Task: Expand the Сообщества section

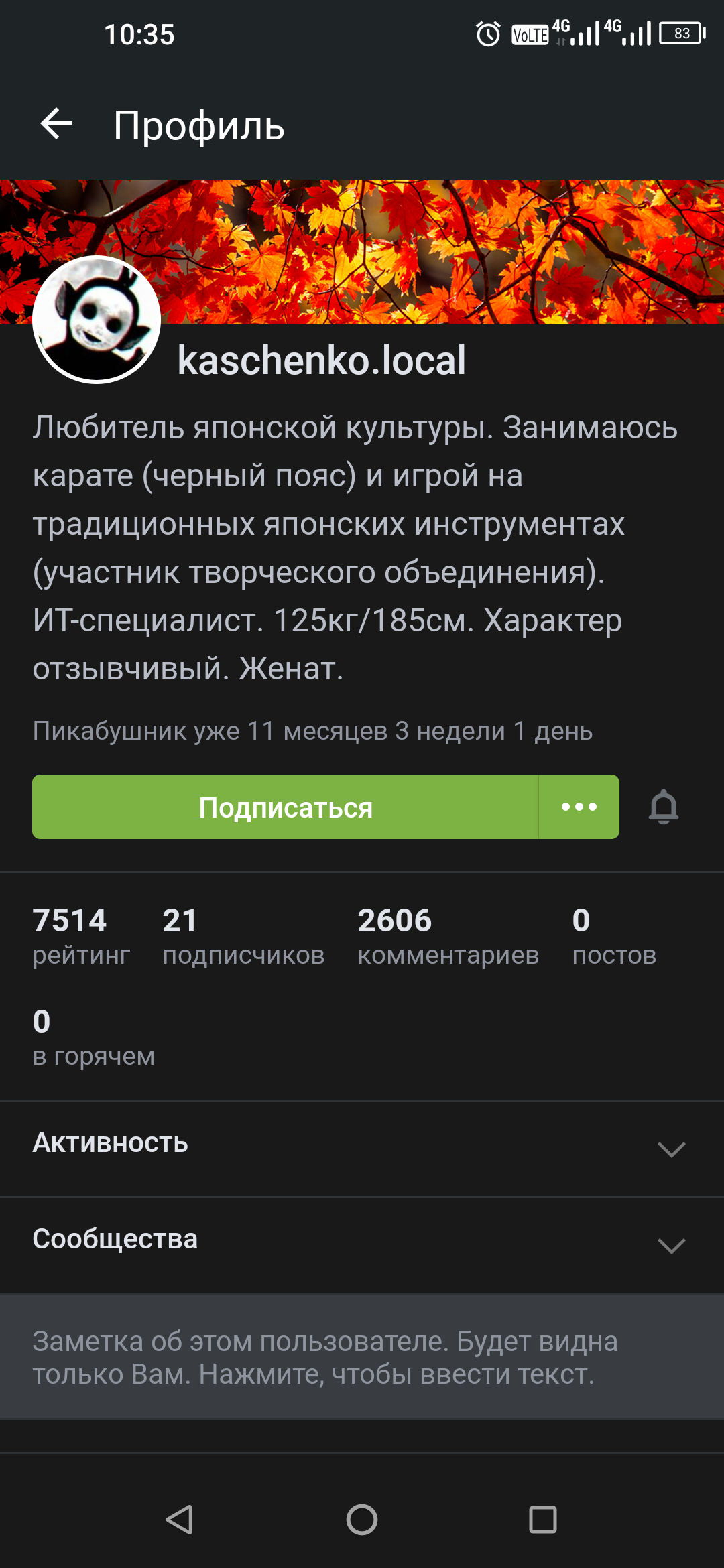Action: 362,1245
